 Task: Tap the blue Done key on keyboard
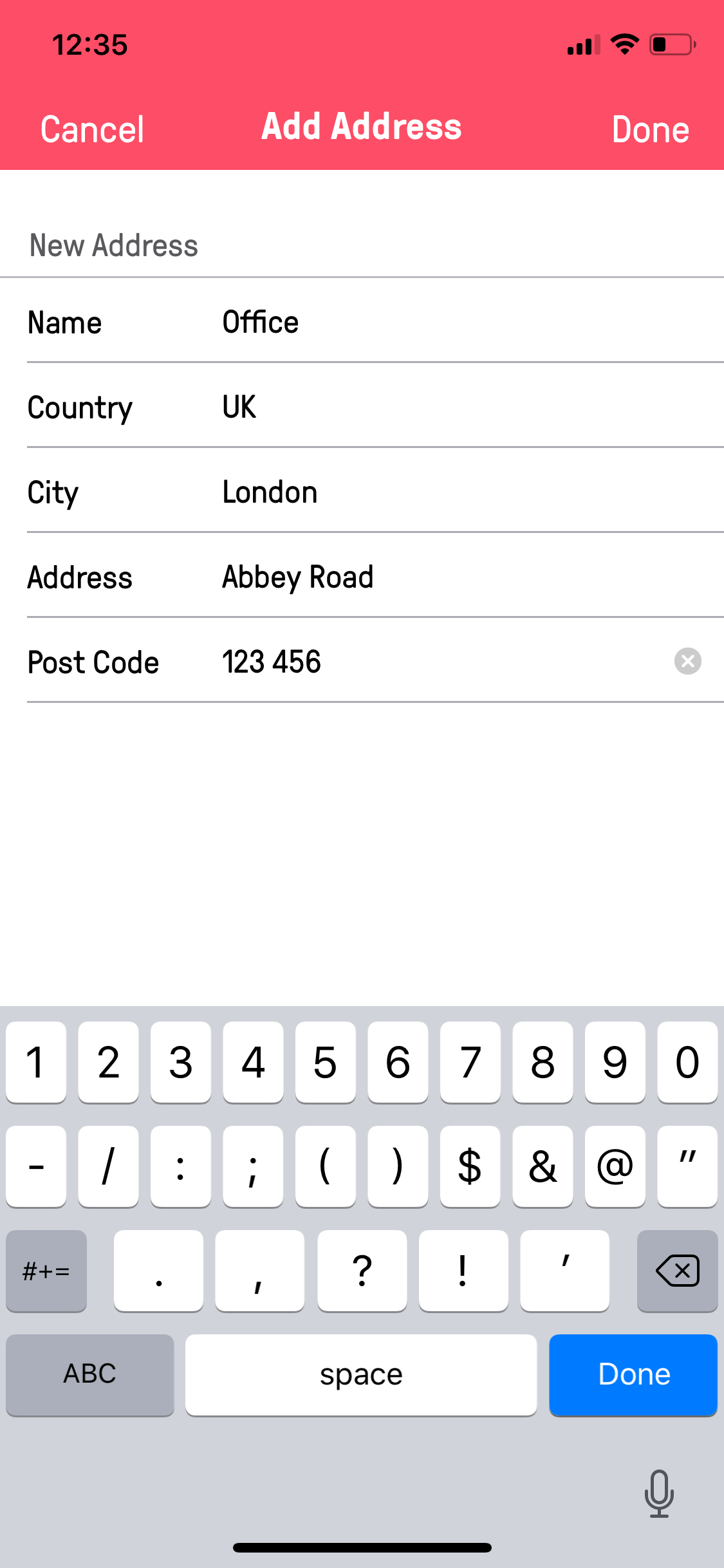click(x=633, y=1374)
